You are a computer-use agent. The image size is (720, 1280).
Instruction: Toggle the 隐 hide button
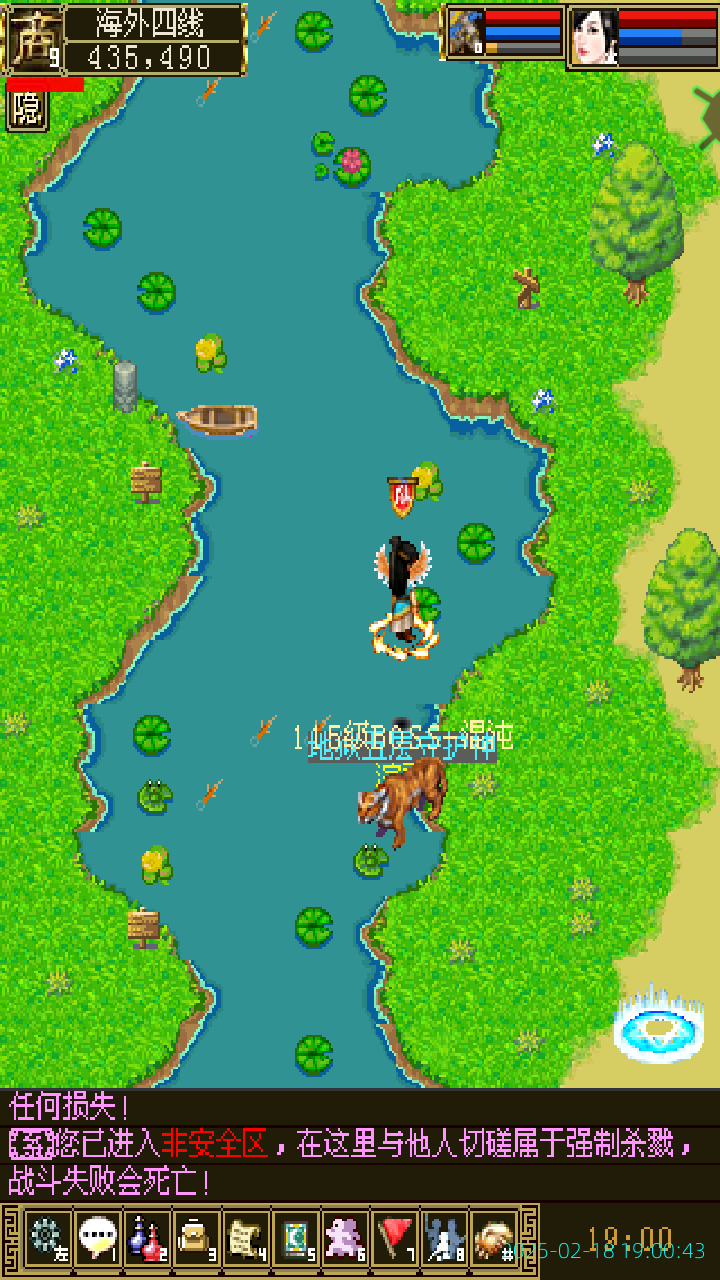coord(27,111)
